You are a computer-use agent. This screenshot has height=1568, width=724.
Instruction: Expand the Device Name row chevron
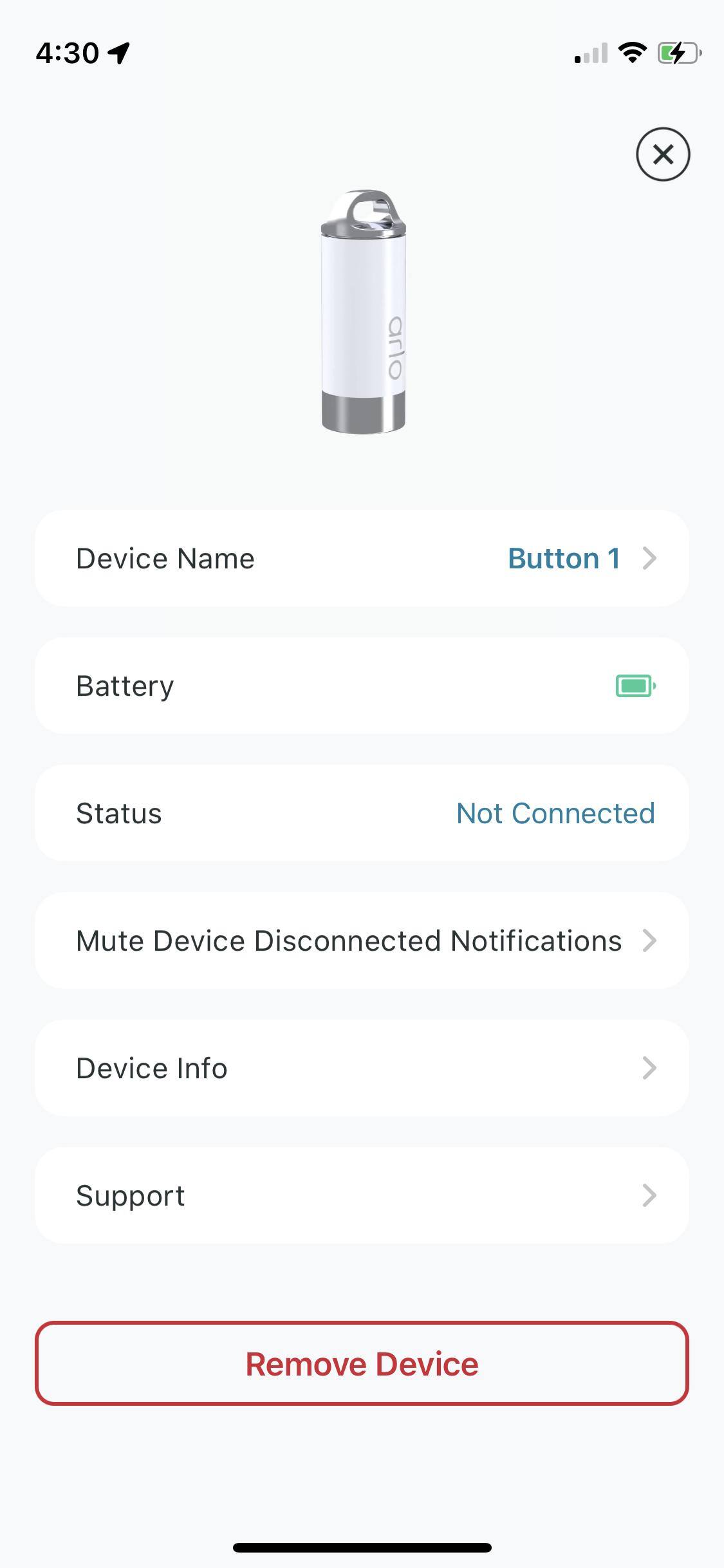point(650,558)
